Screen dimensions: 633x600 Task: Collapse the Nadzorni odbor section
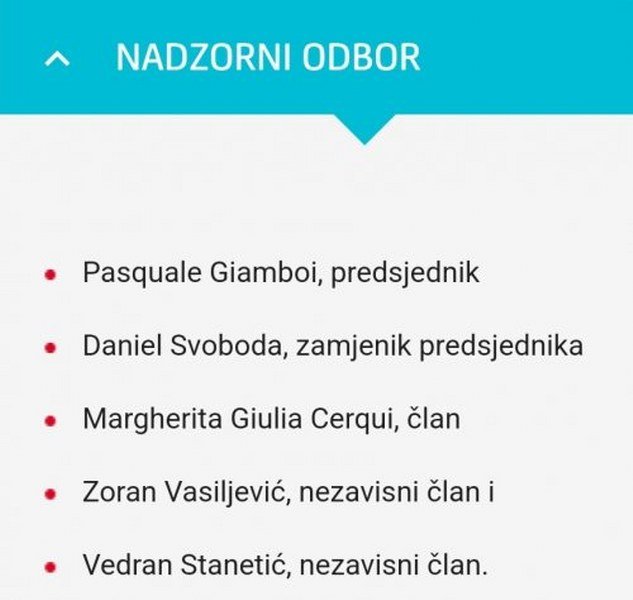pos(58,59)
